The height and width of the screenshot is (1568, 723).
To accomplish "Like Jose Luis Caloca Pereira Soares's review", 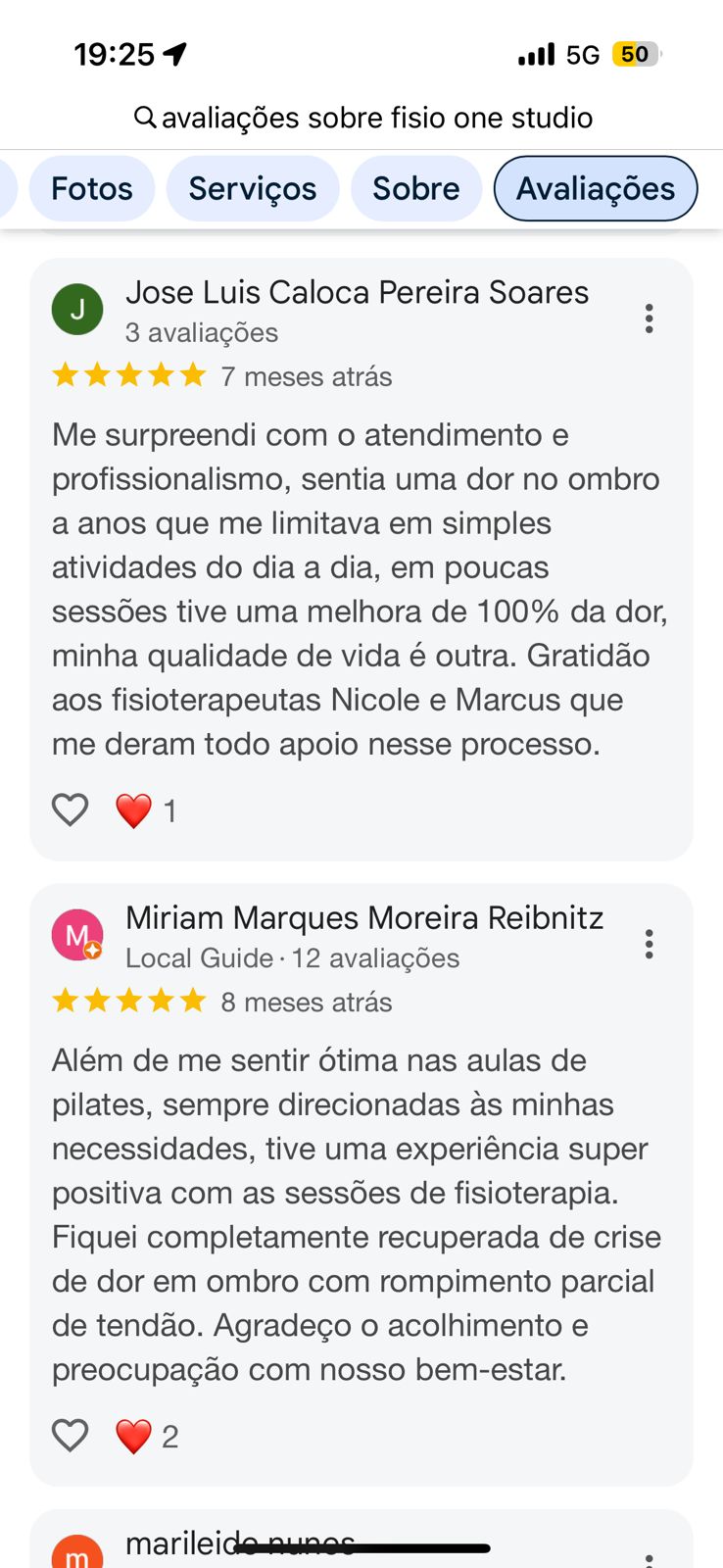I will (71, 810).
